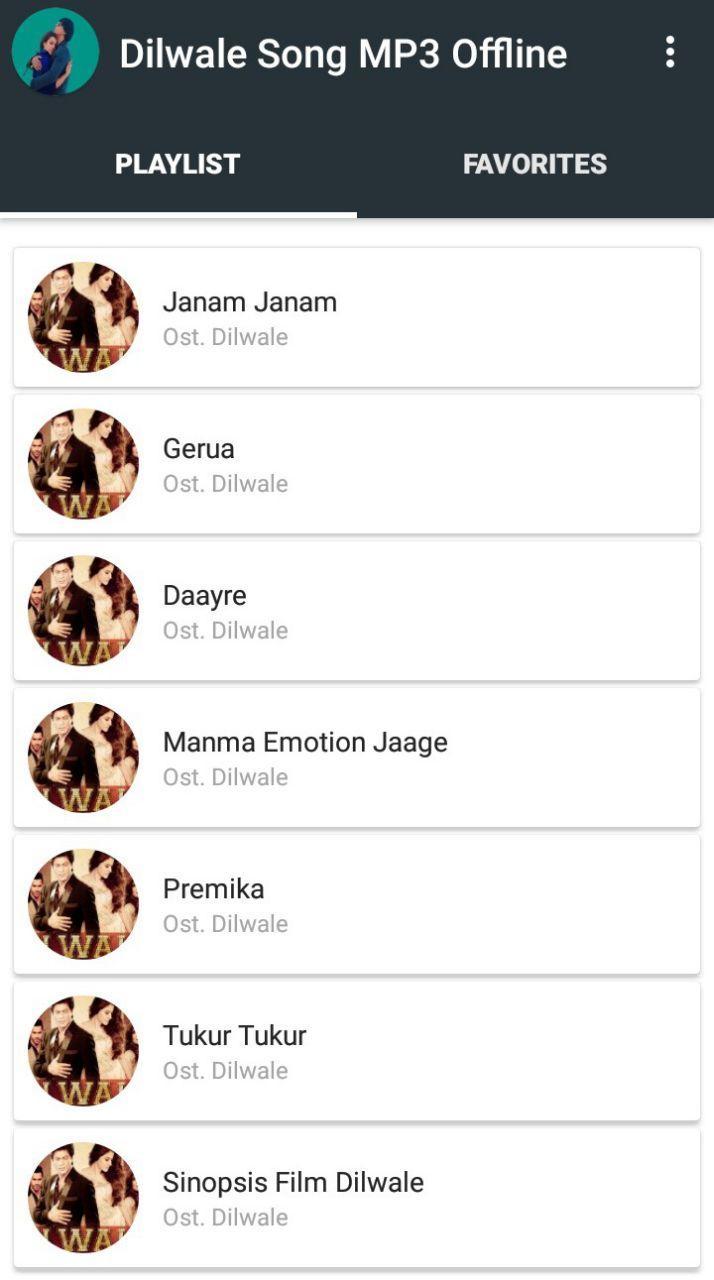Viewport: 714px width, 1280px height.
Task: Start the Tukur Tukur track
Action: [356, 1051]
